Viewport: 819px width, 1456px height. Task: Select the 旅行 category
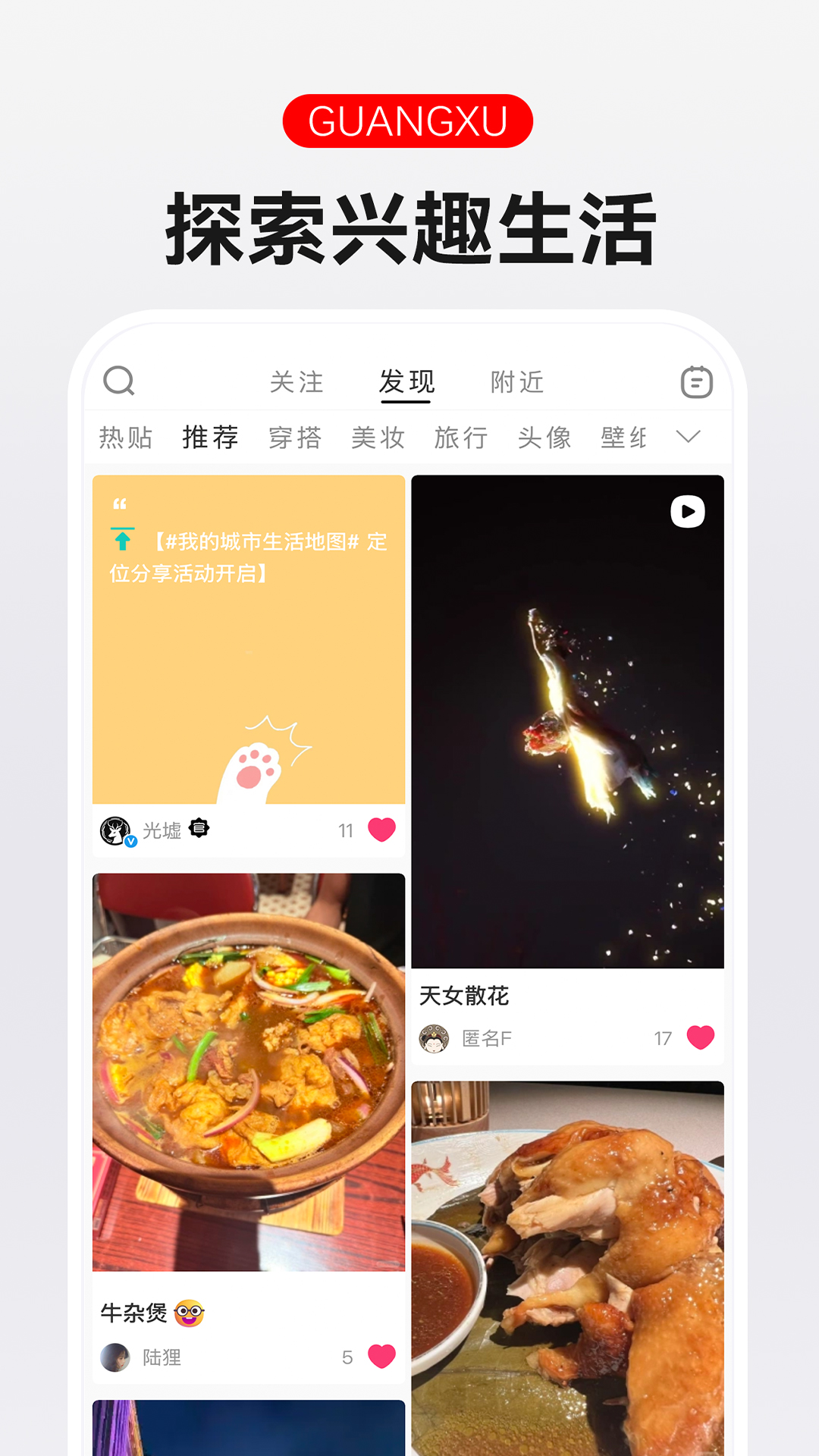(460, 437)
